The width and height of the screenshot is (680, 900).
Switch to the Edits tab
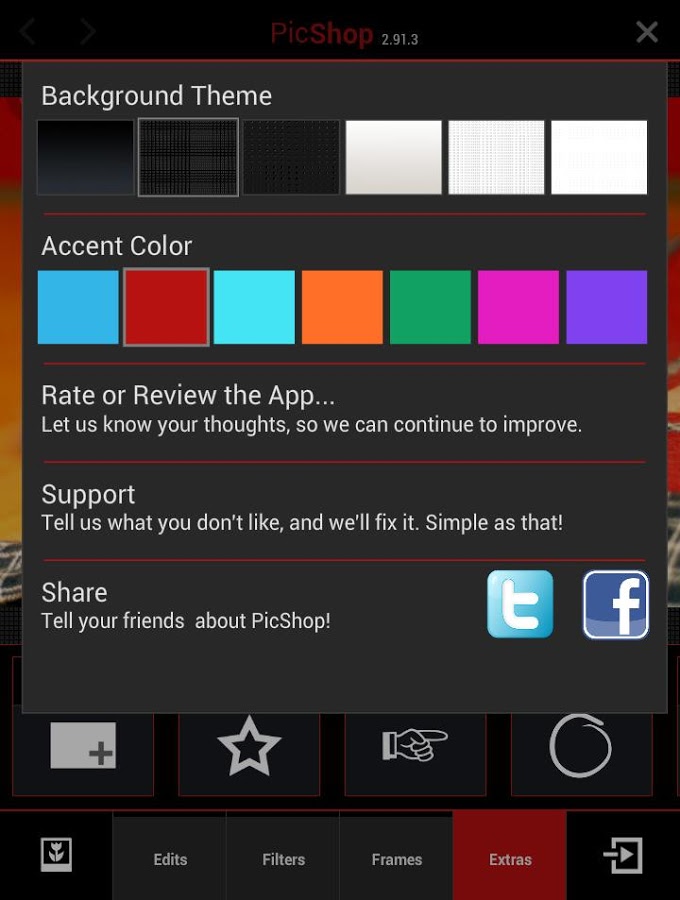170,859
